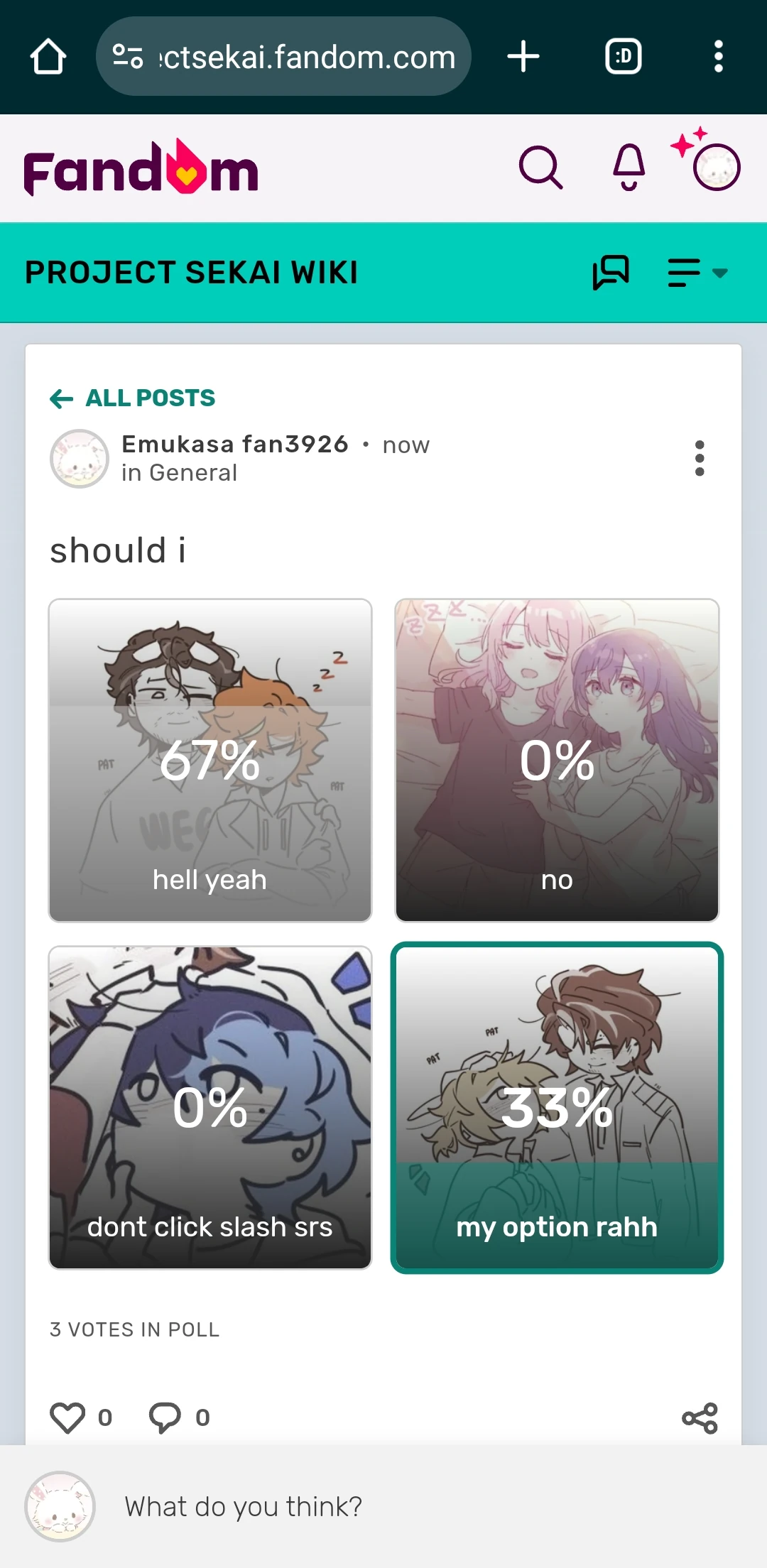Open the post's three-dot options menu
767x1568 pixels.
tap(700, 458)
